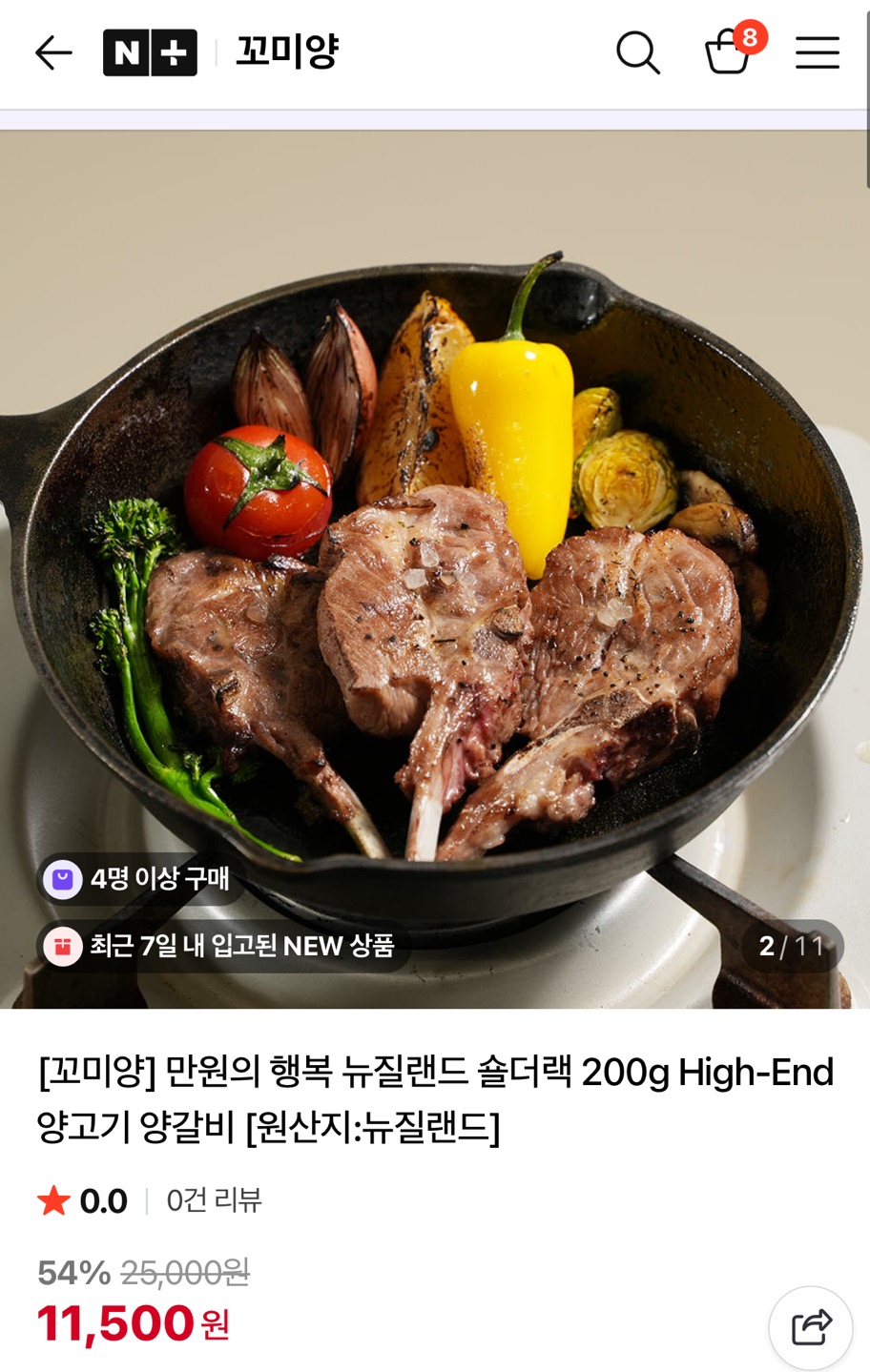
Task: Click the 2/11 image counter
Action: [792, 947]
